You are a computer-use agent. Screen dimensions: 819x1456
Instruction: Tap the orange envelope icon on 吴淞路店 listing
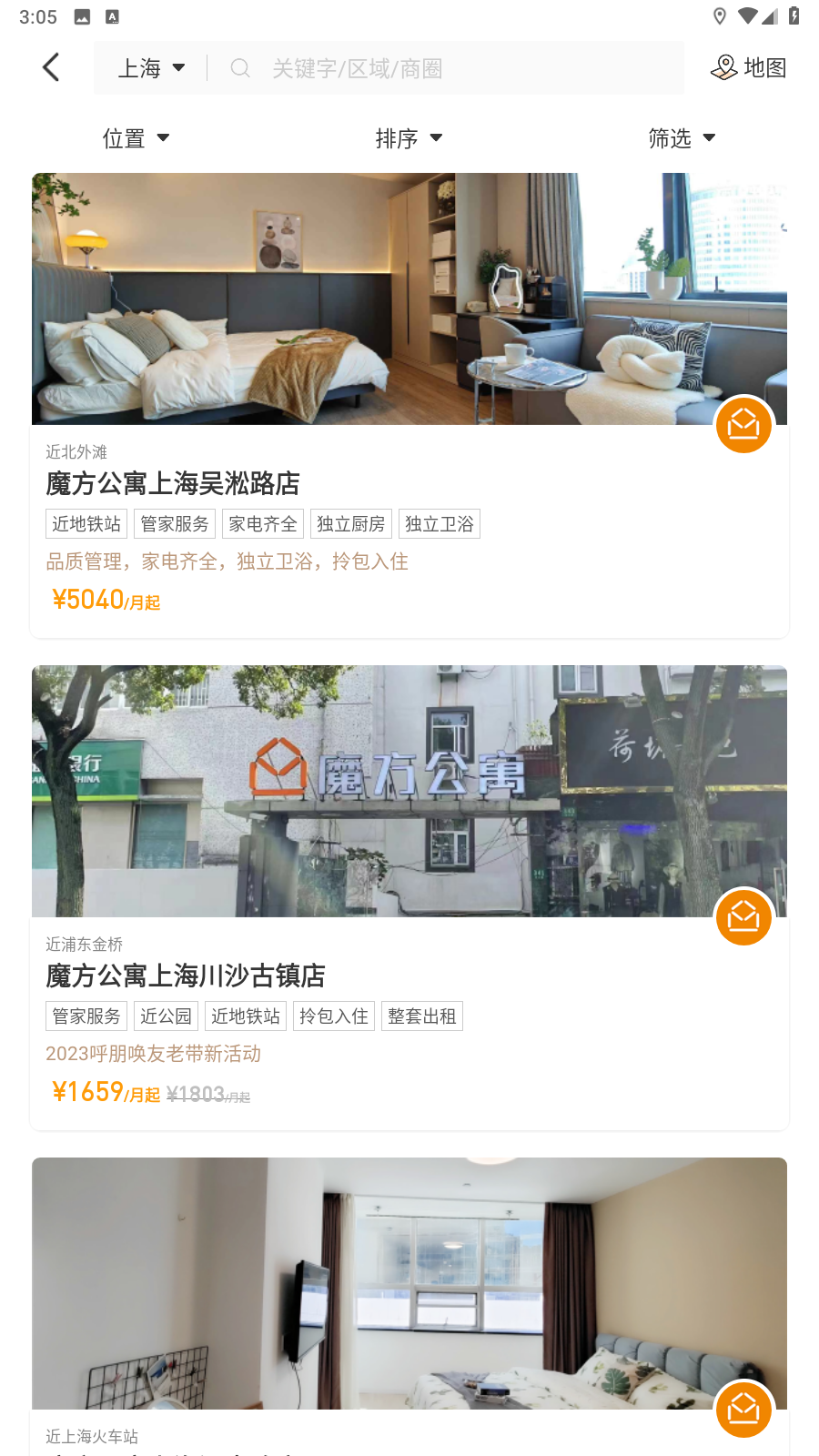coord(743,425)
